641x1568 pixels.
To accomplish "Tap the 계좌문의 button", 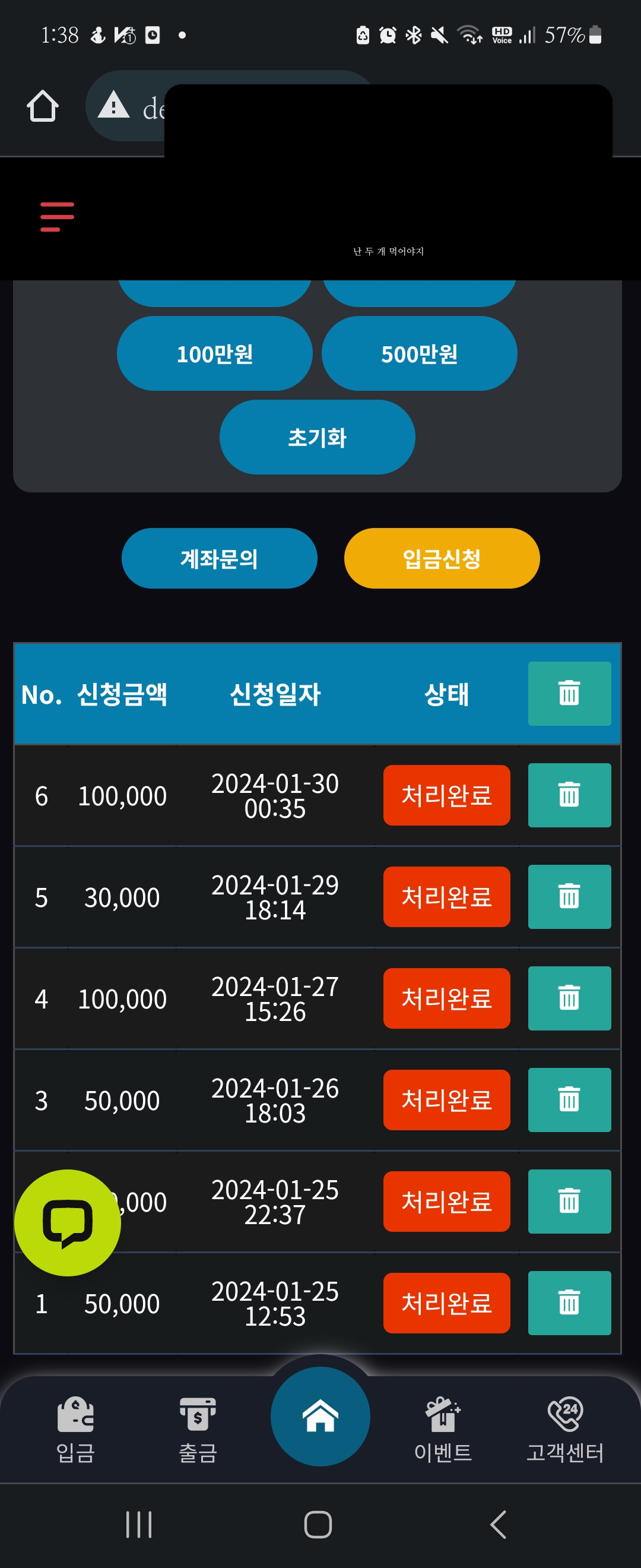I will (x=219, y=558).
